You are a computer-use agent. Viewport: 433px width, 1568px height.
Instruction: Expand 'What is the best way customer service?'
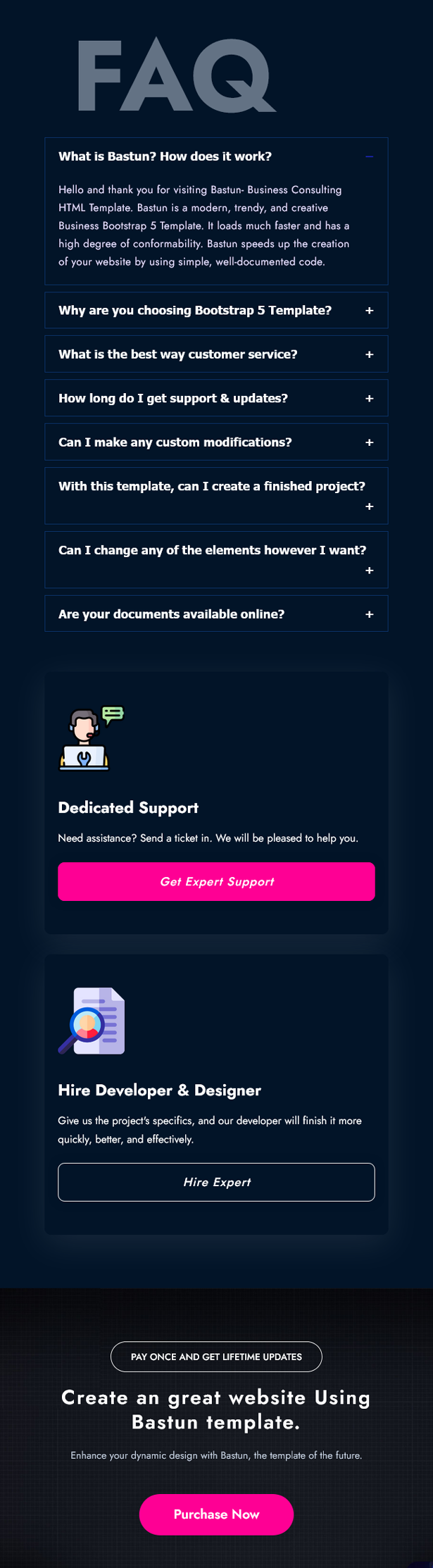pyautogui.click(x=215, y=354)
